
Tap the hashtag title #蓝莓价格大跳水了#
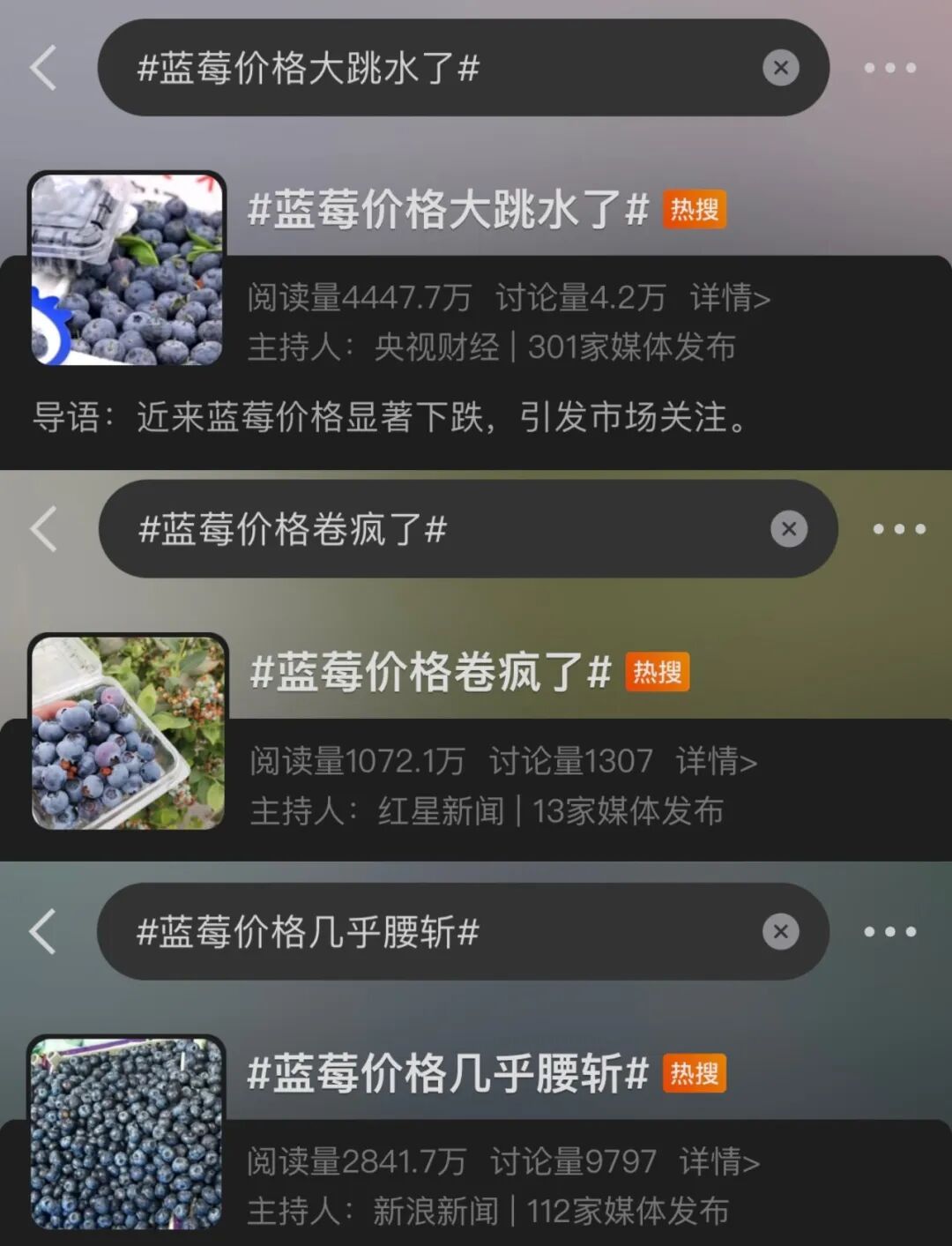(x=443, y=210)
